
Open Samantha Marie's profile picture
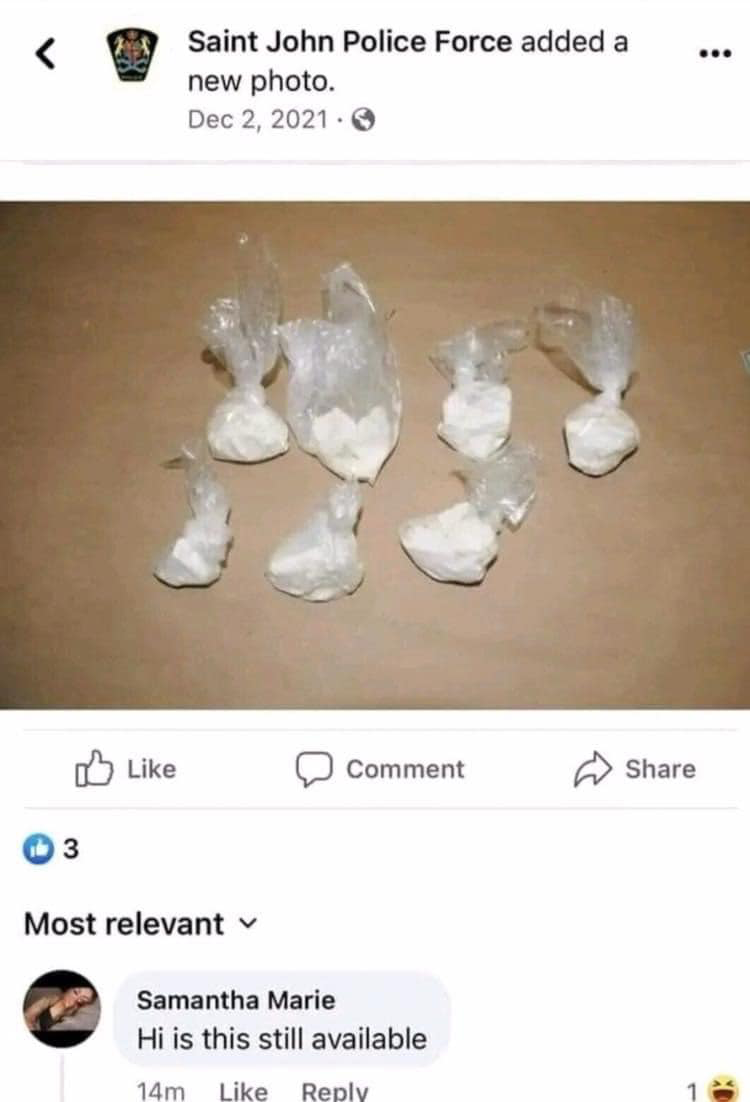(62, 1008)
